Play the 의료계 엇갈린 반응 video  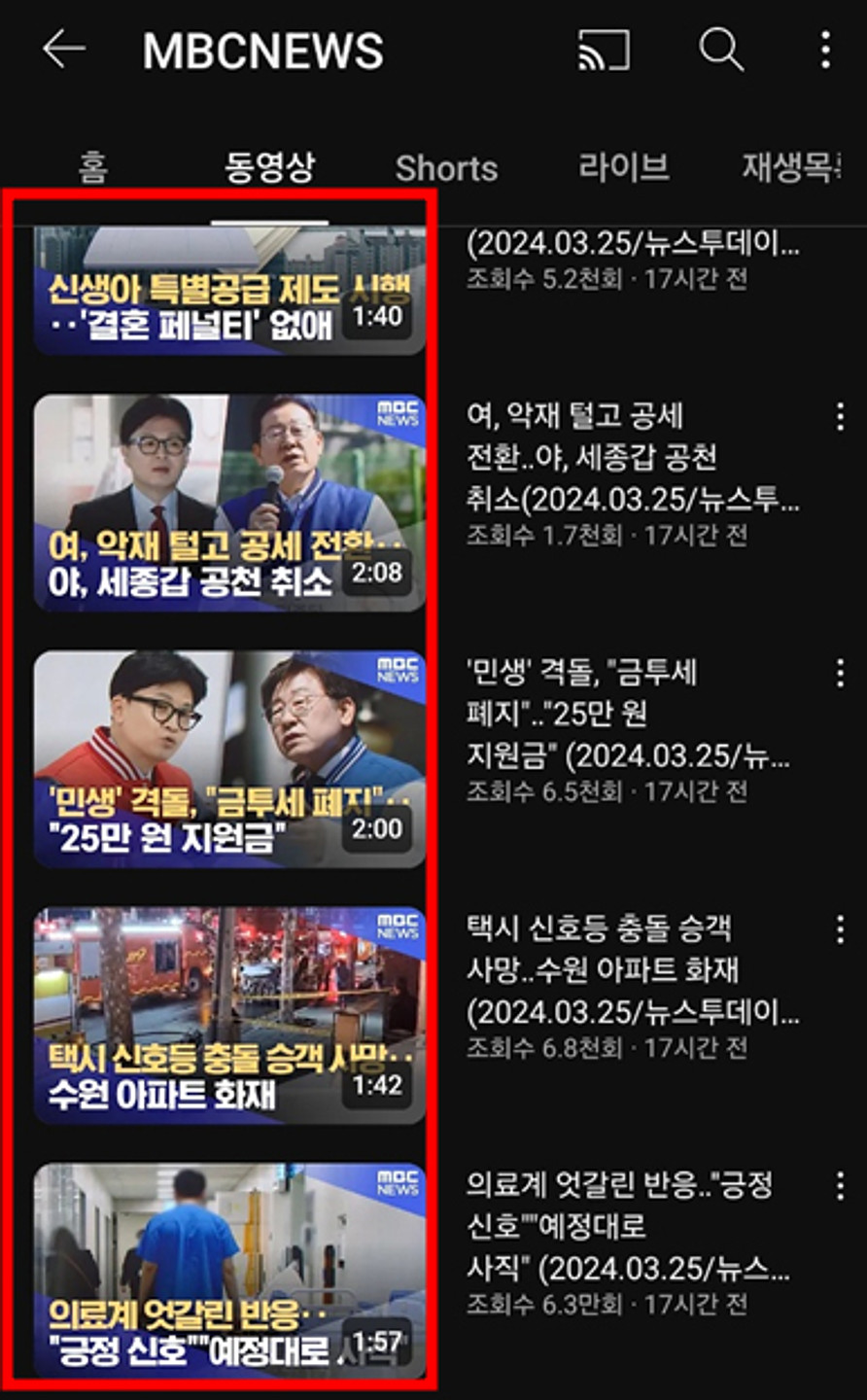click(229, 1270)
